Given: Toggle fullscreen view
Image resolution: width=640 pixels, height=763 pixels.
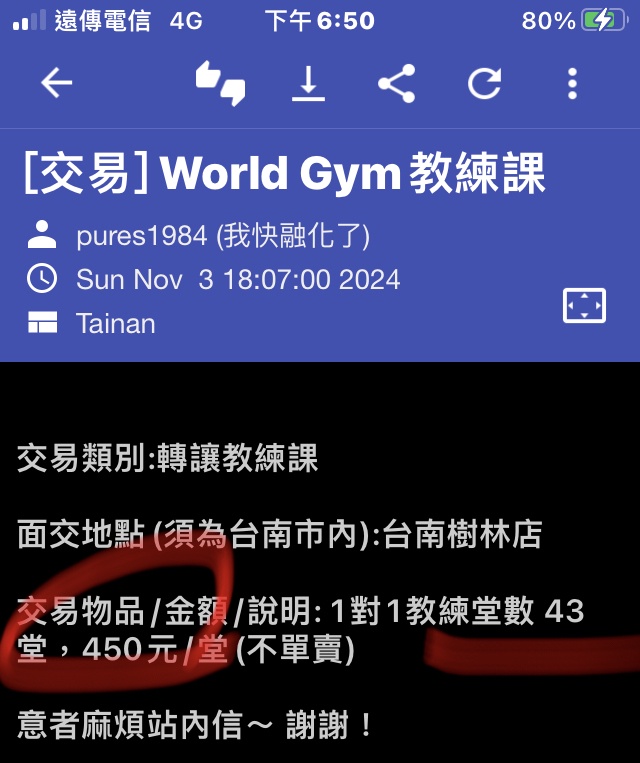Looking at the screenshot, I should click(584, 305).
